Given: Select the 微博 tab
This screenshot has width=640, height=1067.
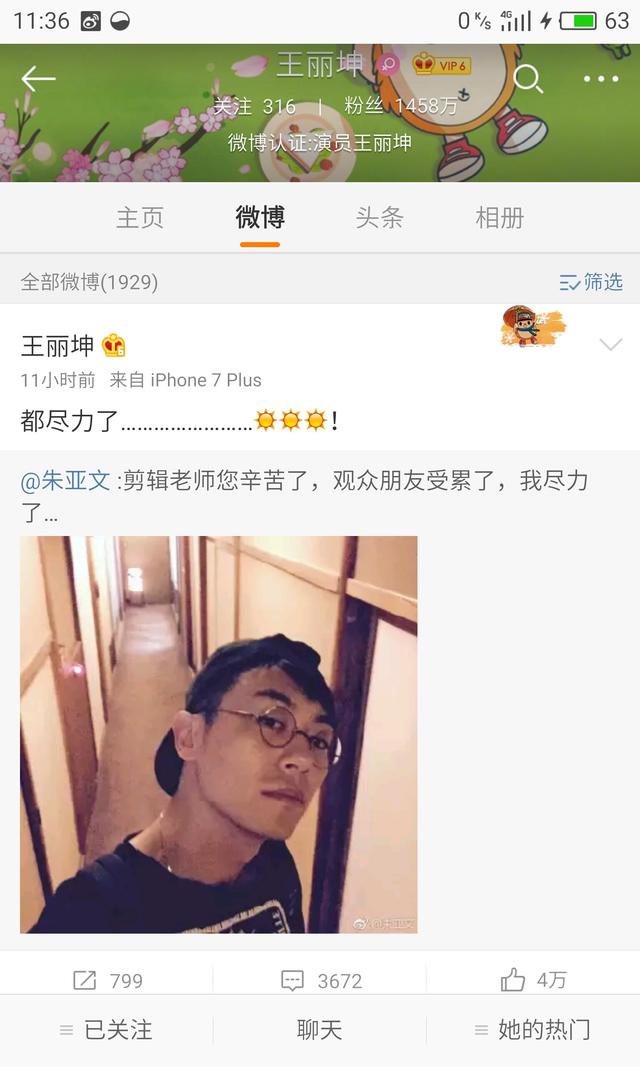Looking at the screenshot, I should (x=260, y=218).
